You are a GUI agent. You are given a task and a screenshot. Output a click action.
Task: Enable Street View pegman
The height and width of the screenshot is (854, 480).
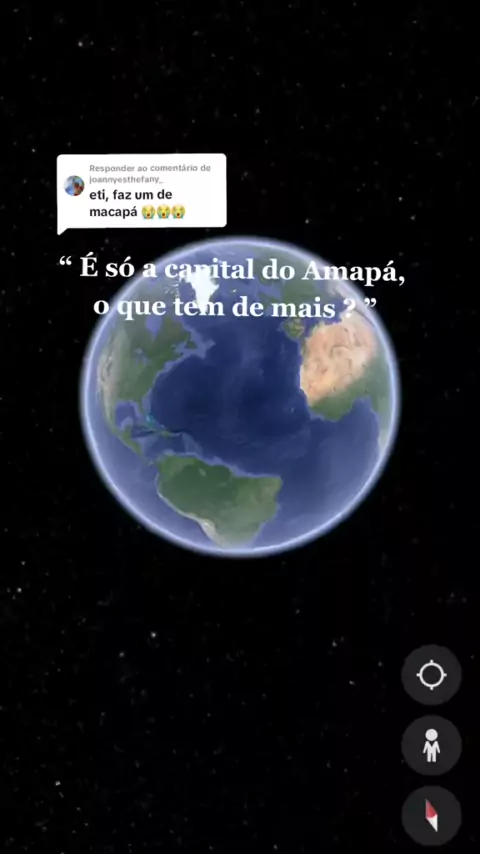coord(431,745)
